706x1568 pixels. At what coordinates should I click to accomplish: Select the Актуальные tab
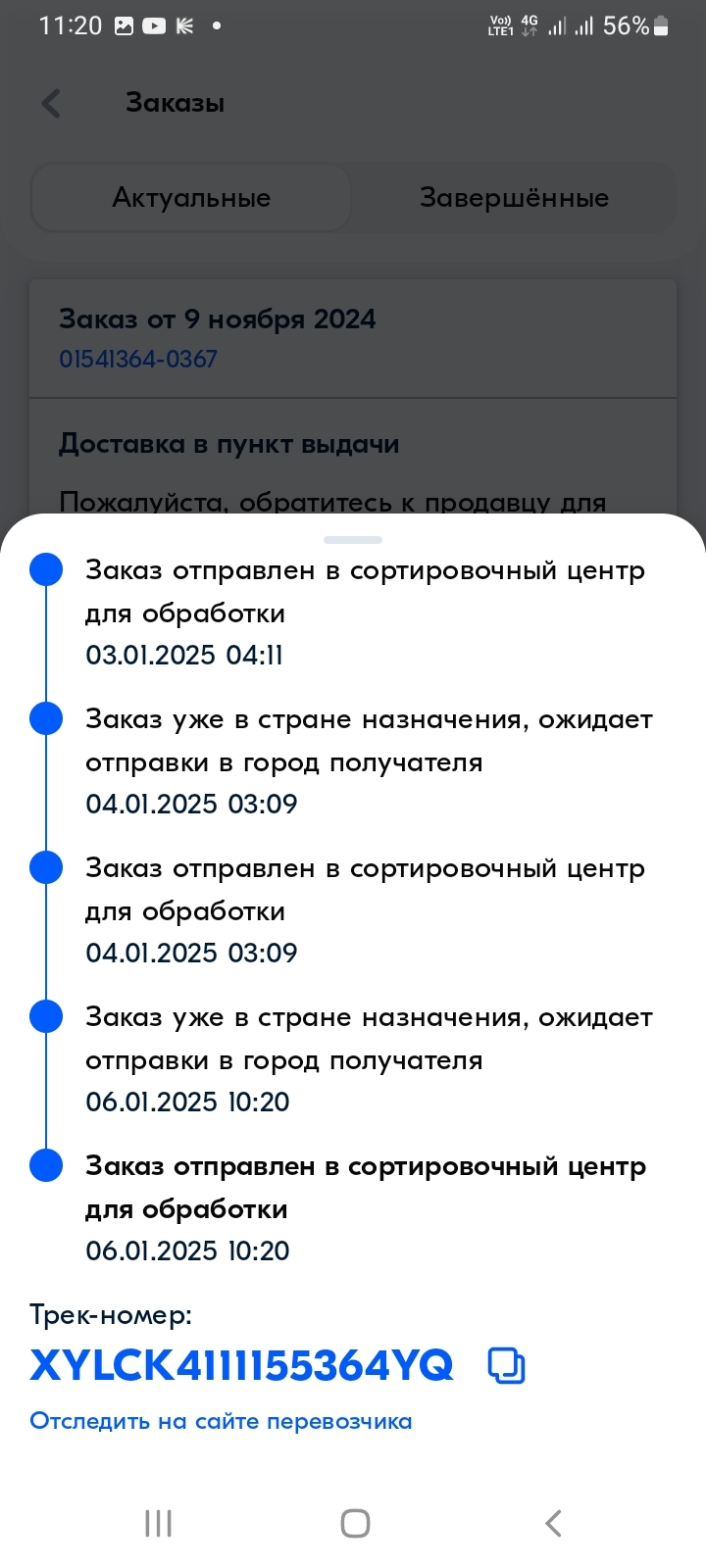[191, 198]
